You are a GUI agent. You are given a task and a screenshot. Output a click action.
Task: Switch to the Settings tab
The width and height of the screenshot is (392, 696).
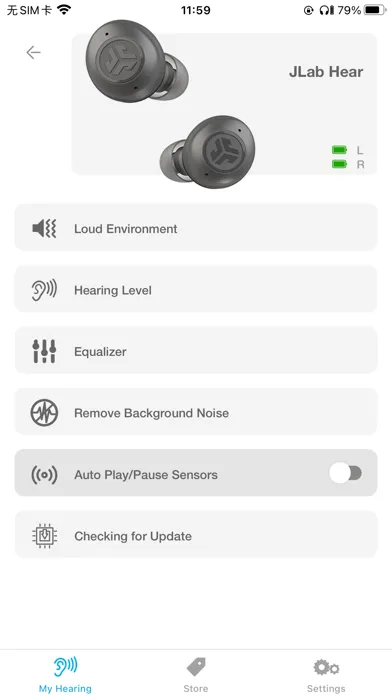click(x=326, y=675)
